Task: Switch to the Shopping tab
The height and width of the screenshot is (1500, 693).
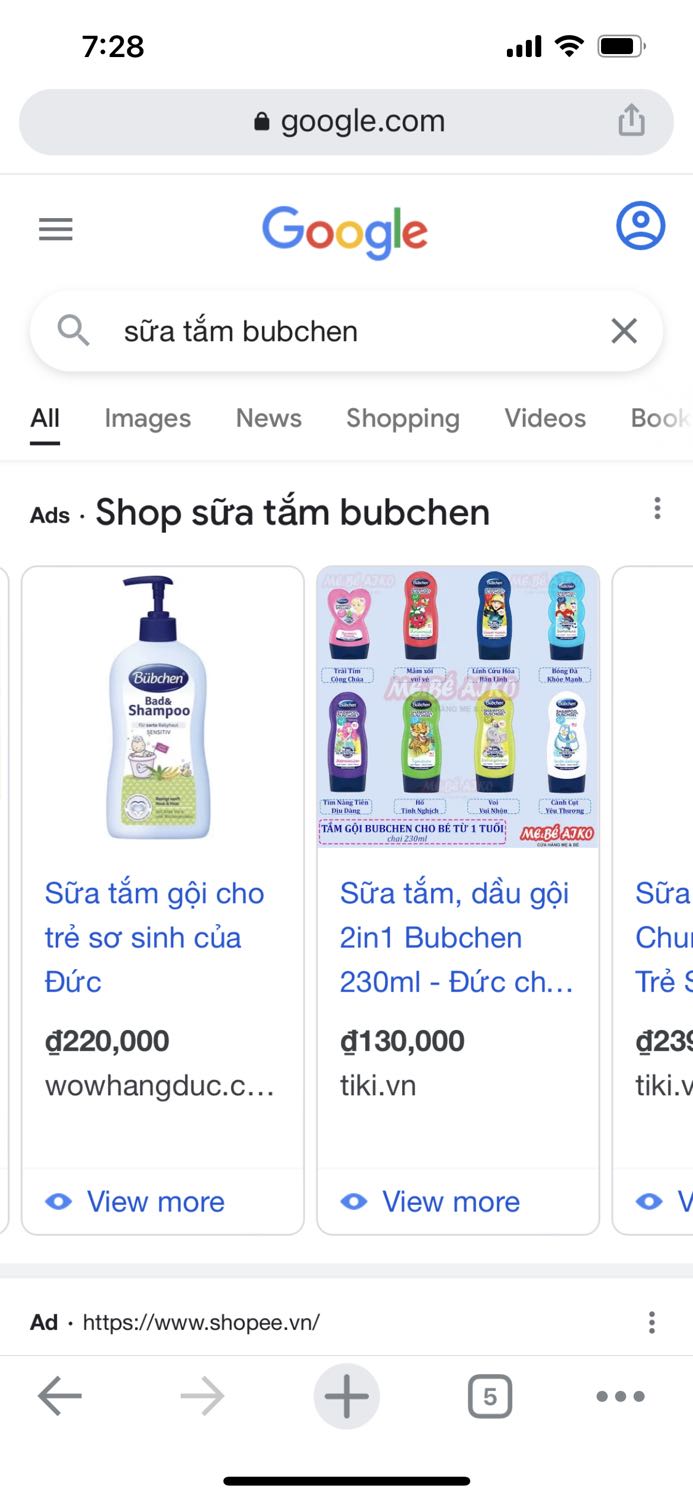Action: tap(403, 418)
